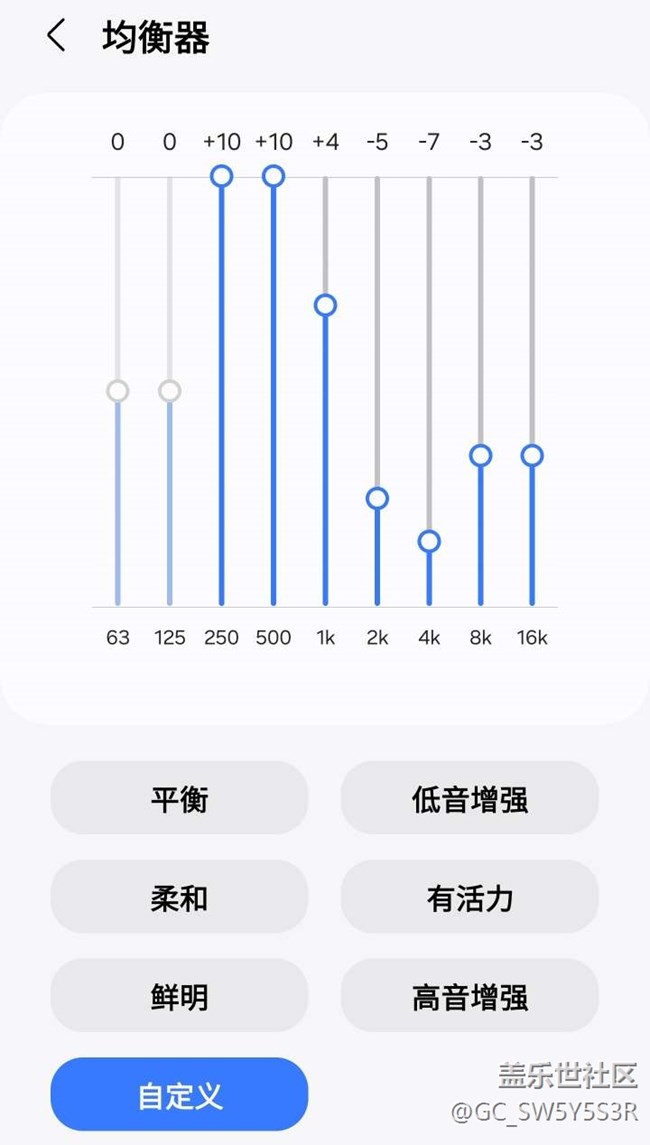Go back from the 均衡器 screen

(56, 37)
